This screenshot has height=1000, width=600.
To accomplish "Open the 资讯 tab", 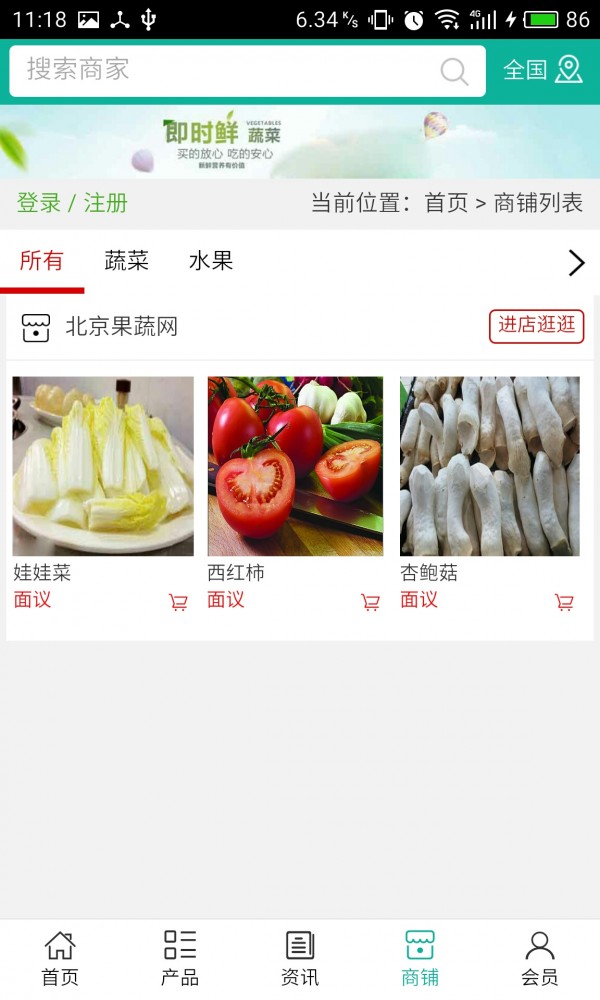I will tap(300, 958).
